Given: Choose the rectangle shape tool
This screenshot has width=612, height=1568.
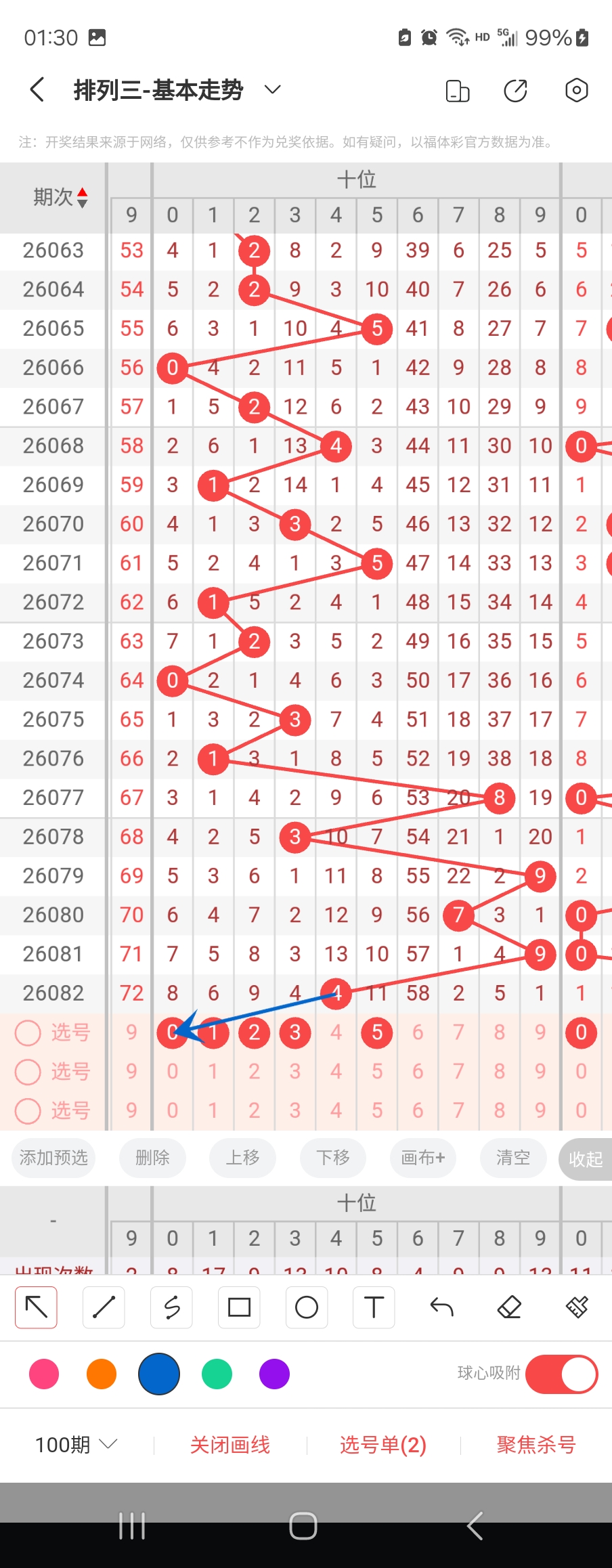Looking at the screenshot, I should click(239, 1307).
